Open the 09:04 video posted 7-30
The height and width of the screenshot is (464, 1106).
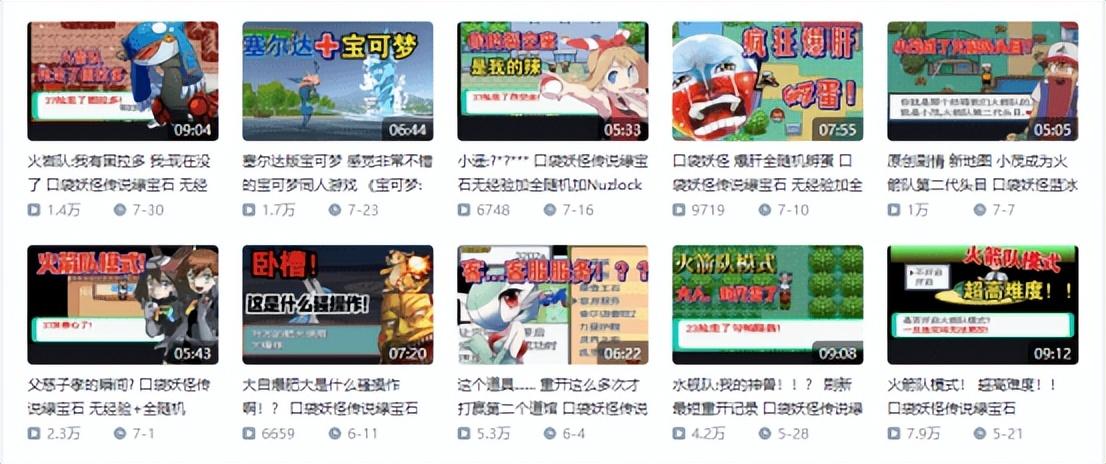[122, 81]
